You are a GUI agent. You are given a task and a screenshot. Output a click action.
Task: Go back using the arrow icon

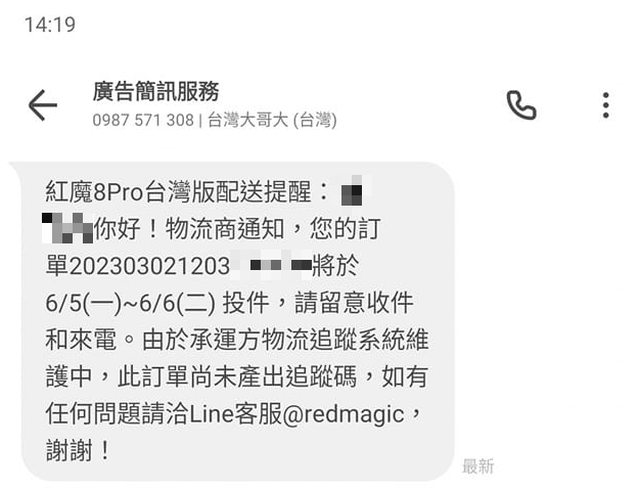42,105
